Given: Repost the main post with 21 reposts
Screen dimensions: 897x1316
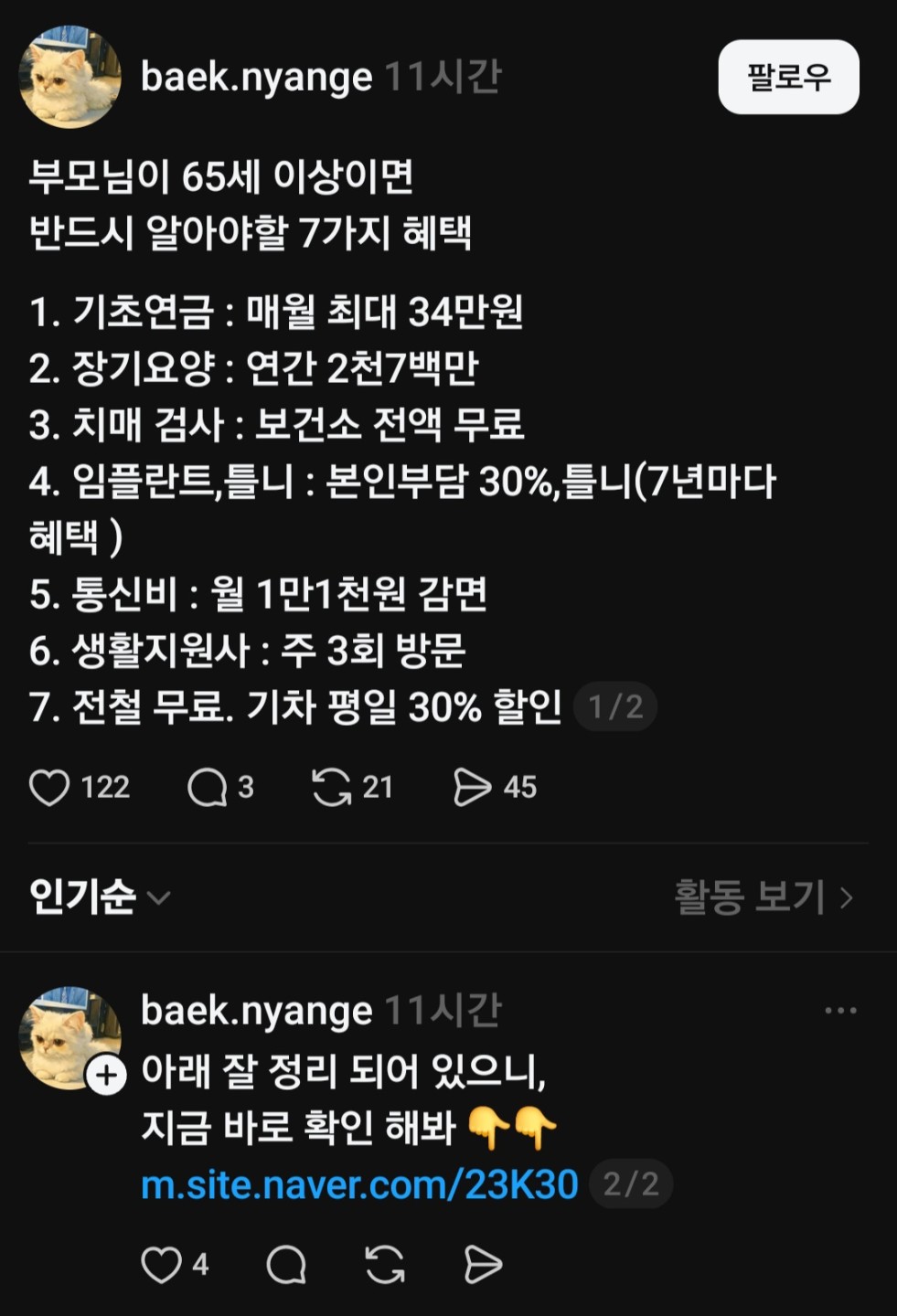Looking at the screenshot, I should point(331,787).
